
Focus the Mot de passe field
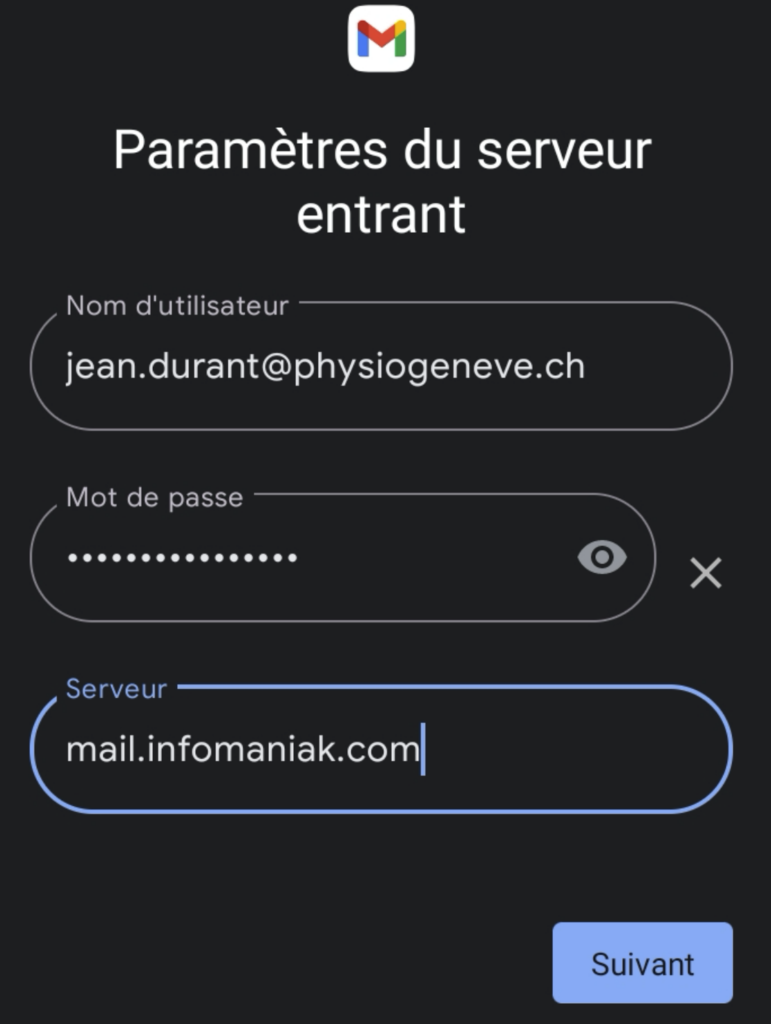coord(300,558)
